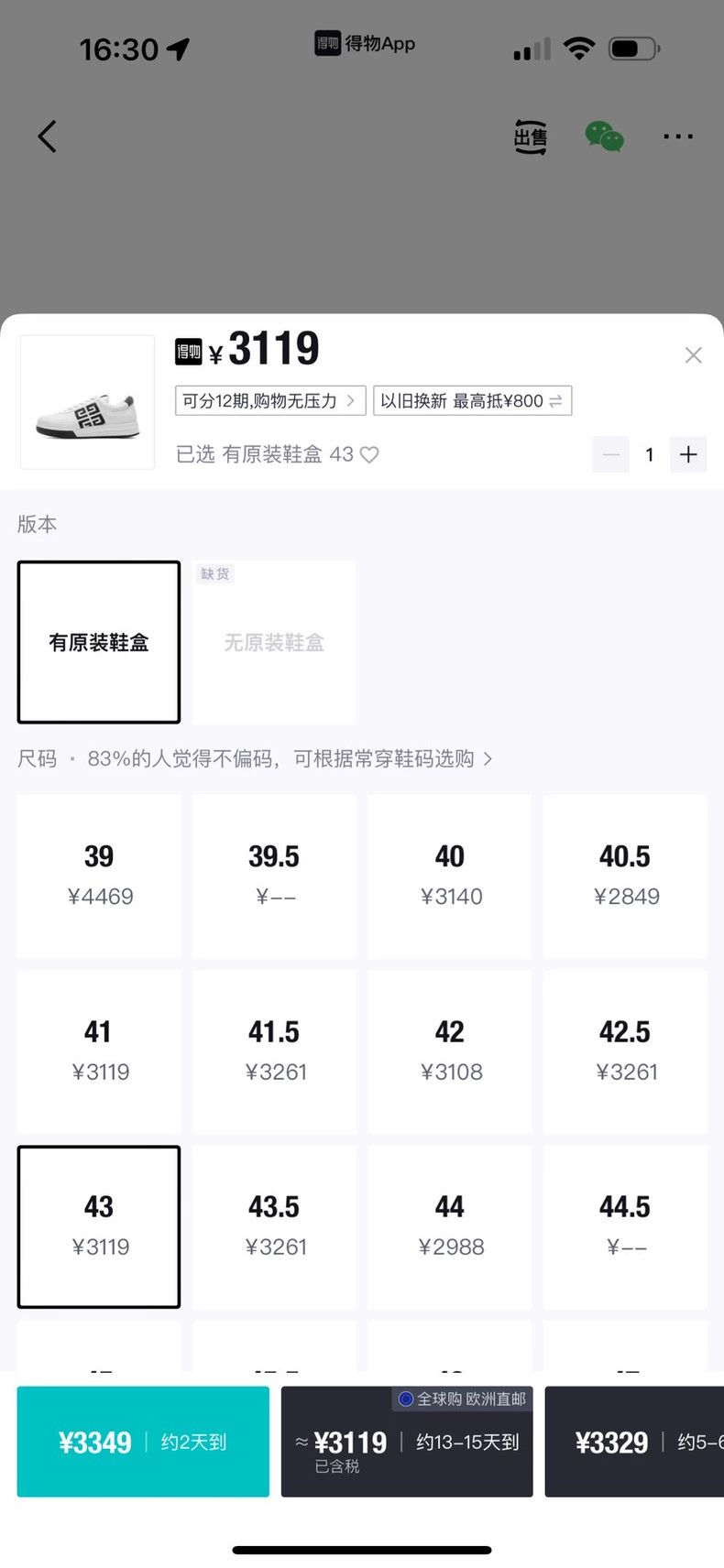Image resolution: width=724 pixels, height=1568 pixels.
Task: Open the 12-period installment option
Action: point(270,400)
